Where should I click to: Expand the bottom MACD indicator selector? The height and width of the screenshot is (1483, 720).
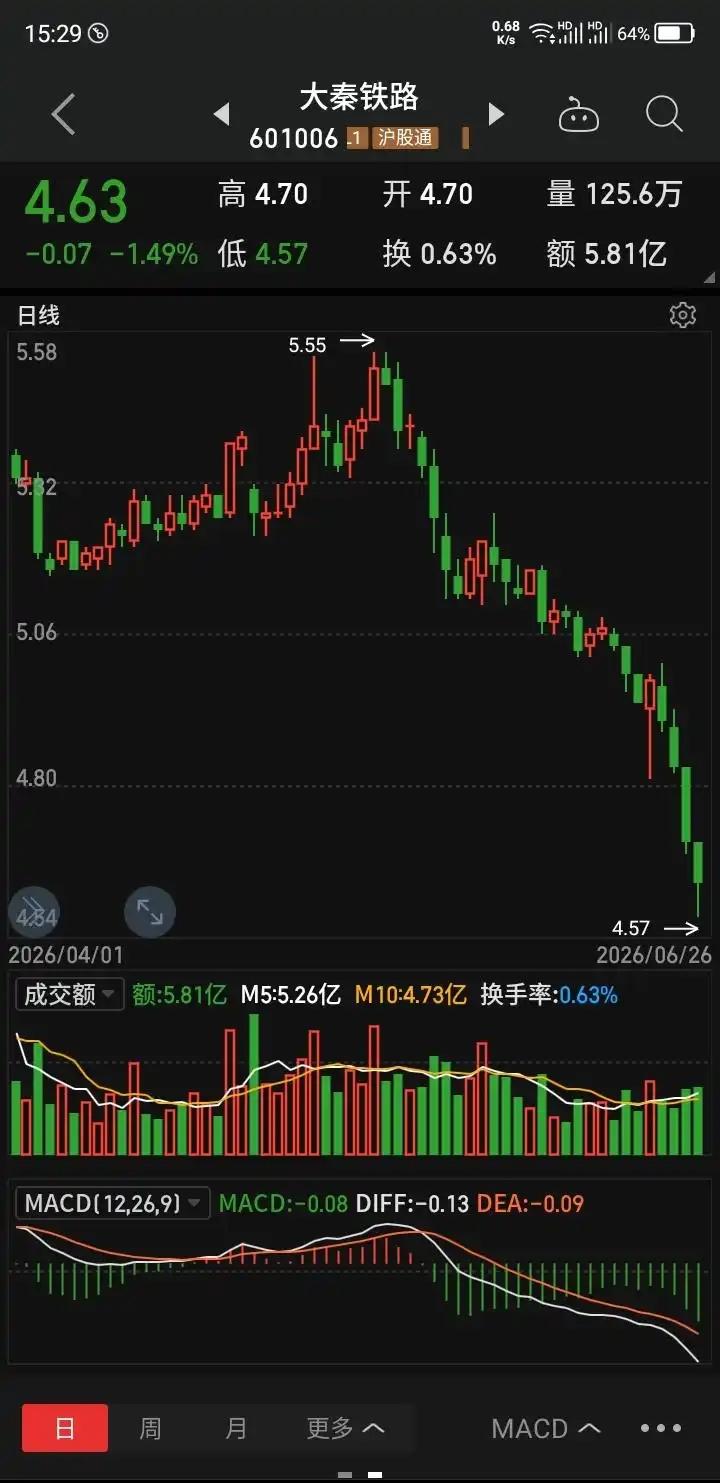point(546,1428)
